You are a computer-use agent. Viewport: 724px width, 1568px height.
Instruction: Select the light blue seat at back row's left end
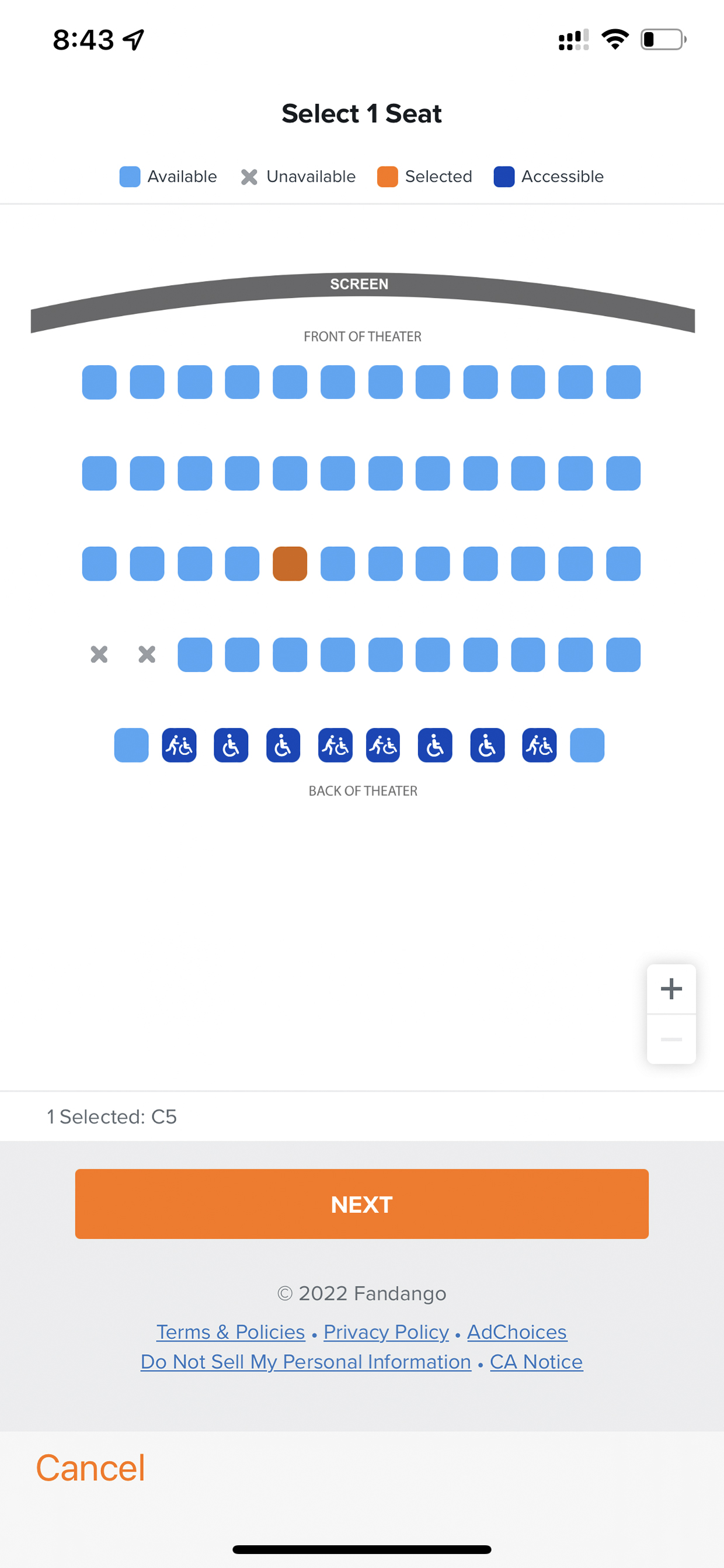click(131, 745)
